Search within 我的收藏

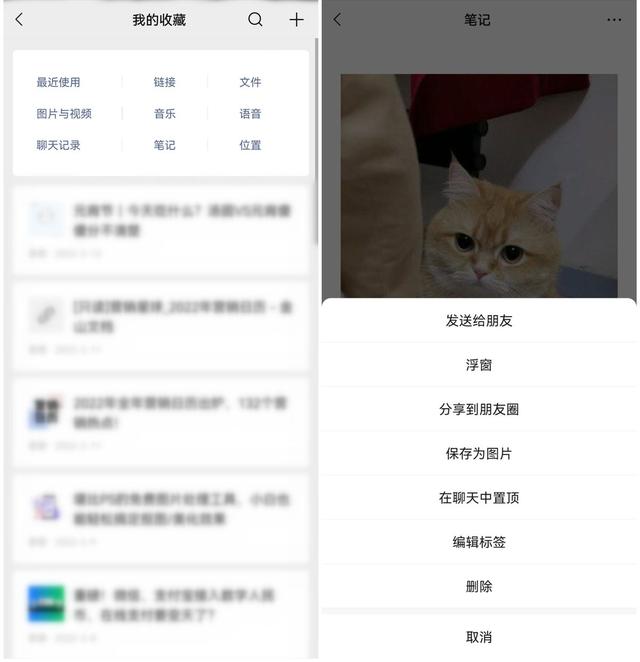click(x=255, y=20)
